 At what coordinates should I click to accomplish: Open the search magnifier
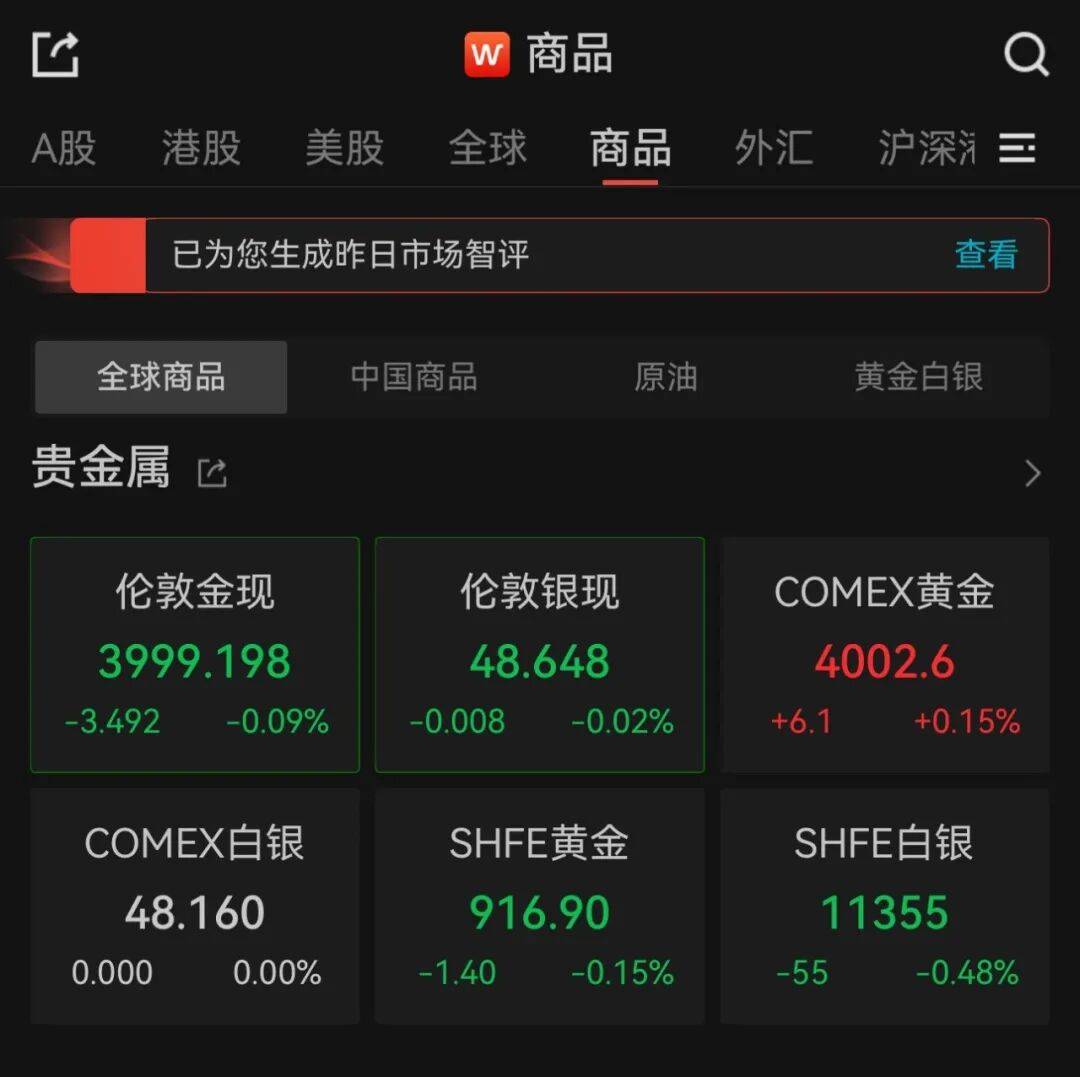pos(1025,54)
